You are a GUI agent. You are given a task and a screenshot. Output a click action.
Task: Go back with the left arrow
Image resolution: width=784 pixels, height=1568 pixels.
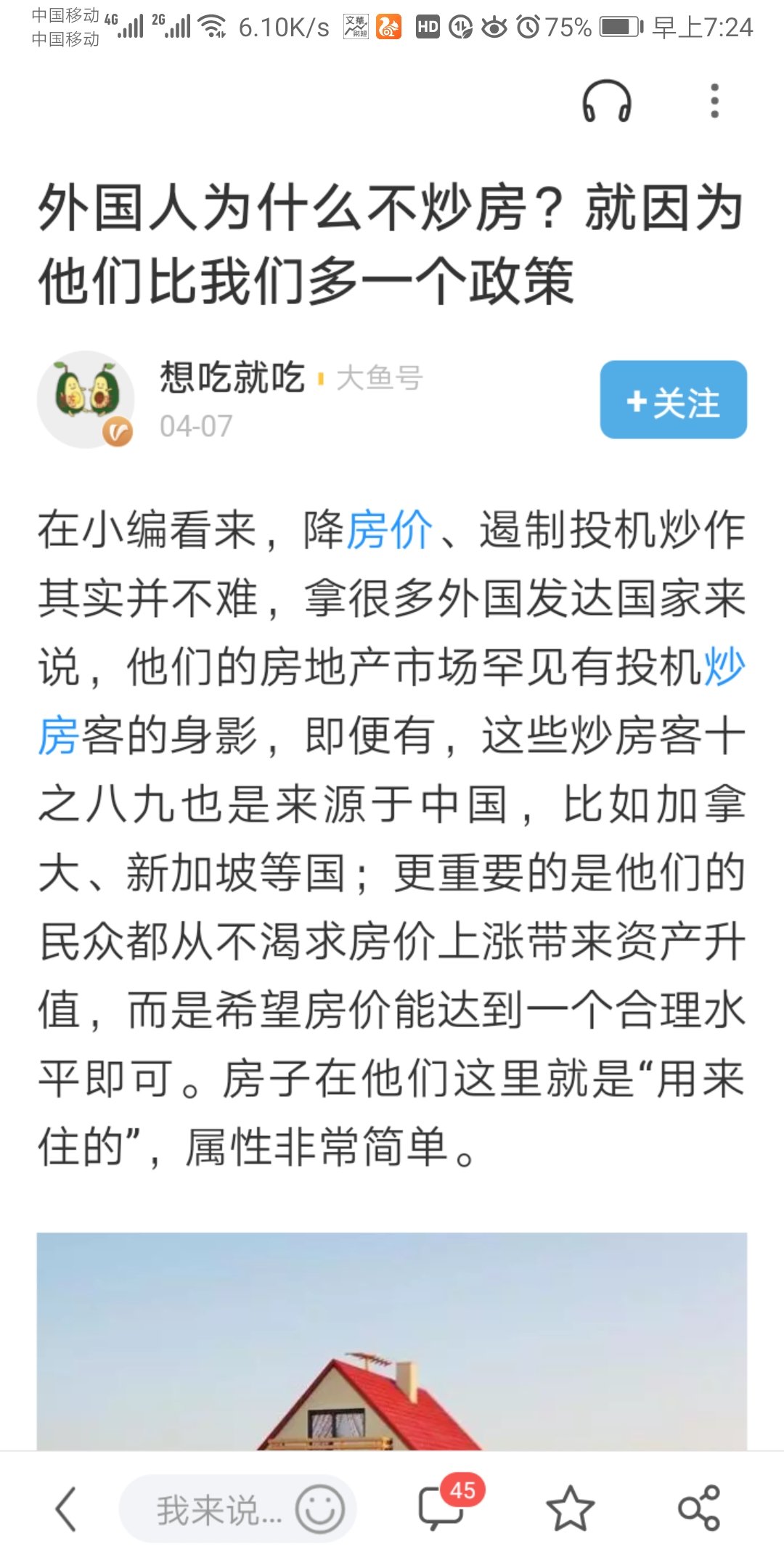(65, 1509)
